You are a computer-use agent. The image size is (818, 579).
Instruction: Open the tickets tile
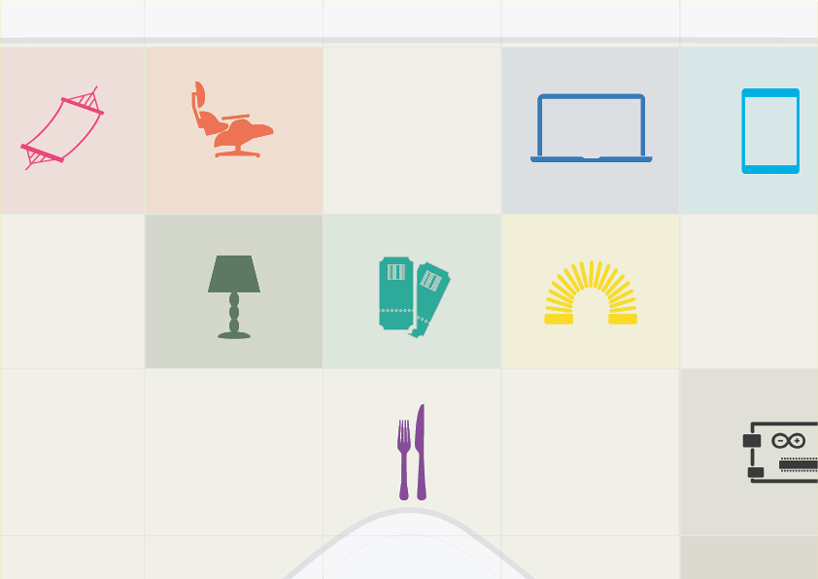[x=413, y=296]
